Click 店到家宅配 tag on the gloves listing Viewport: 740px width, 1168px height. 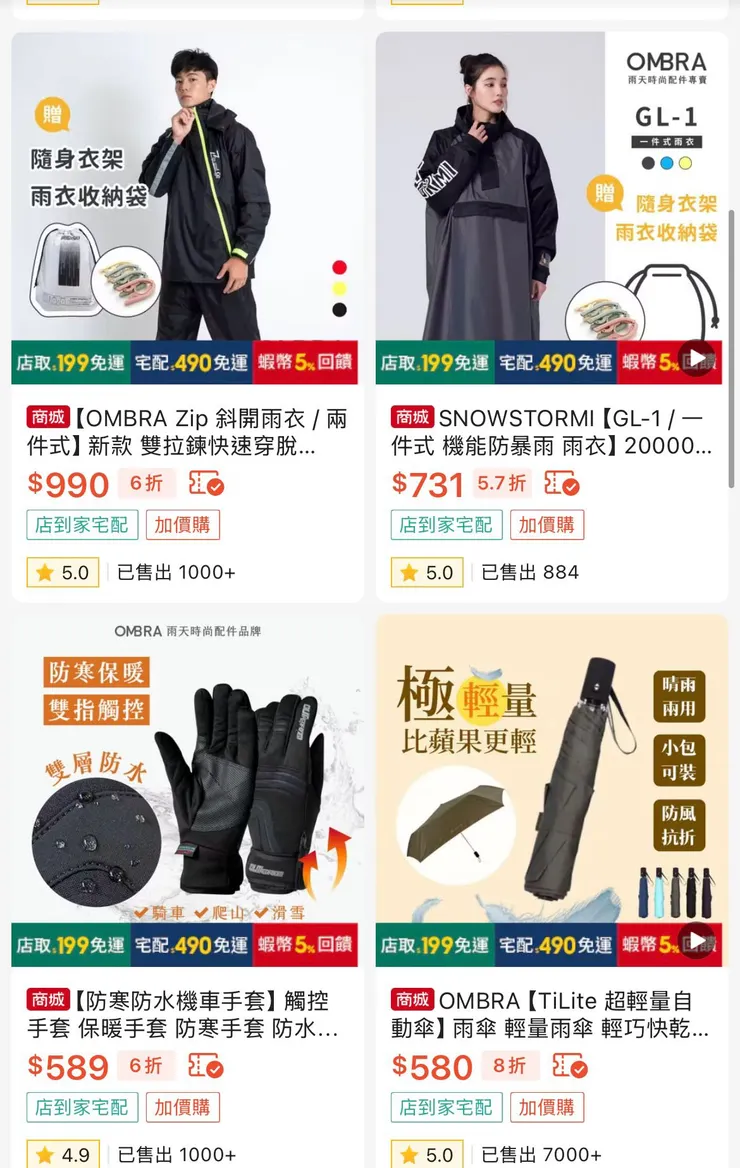coord(81,1107)
